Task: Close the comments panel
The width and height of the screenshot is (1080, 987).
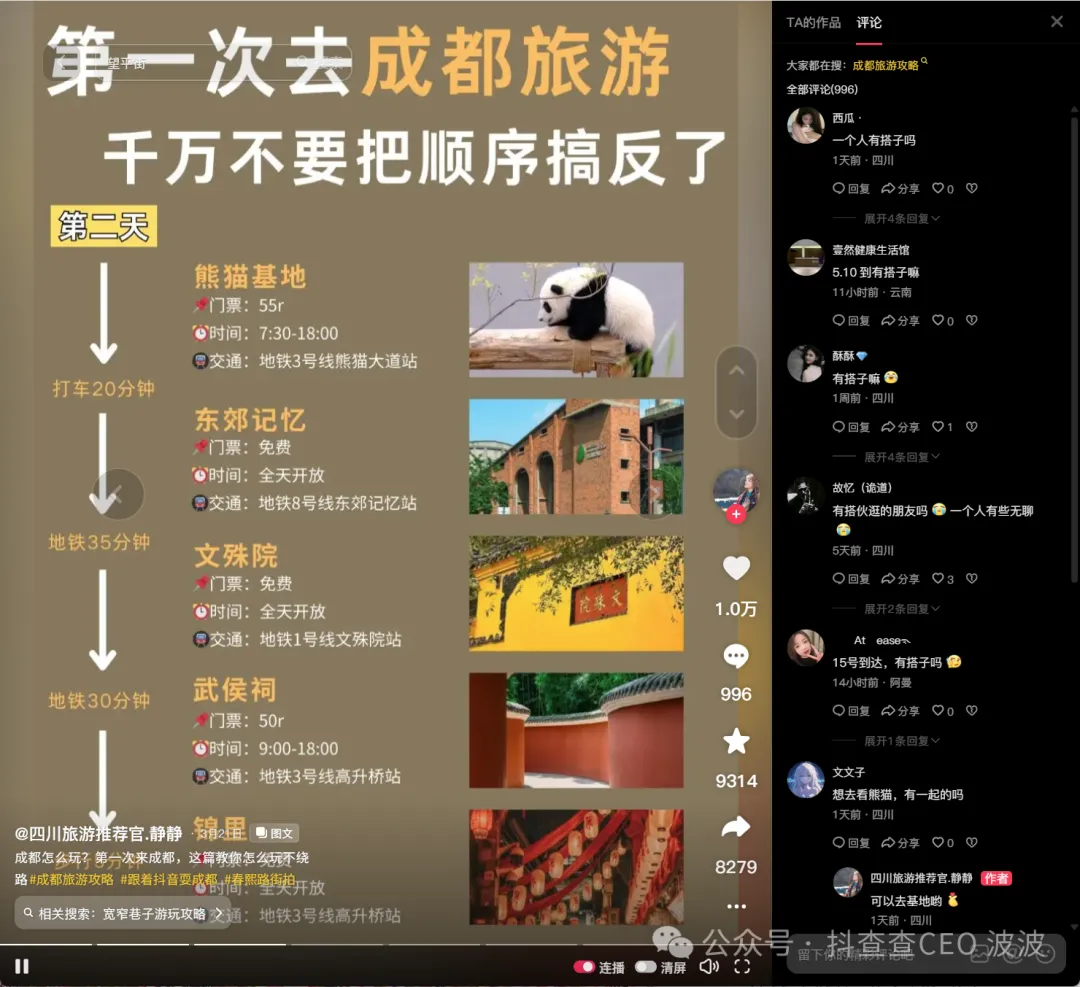Action: [x=1057, y=22]
